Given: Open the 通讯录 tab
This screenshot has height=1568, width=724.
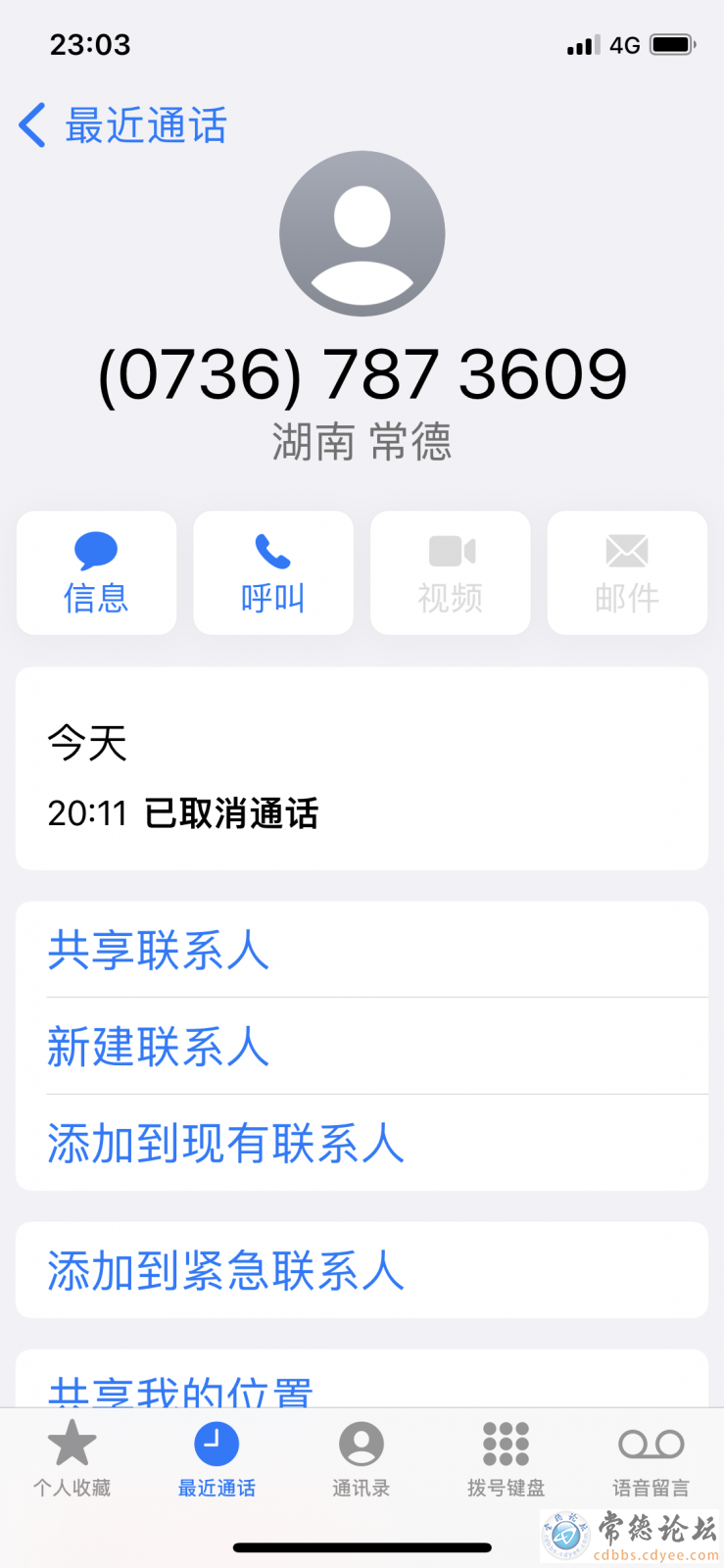Looking at the screenshot, I should coord(362,1458).
